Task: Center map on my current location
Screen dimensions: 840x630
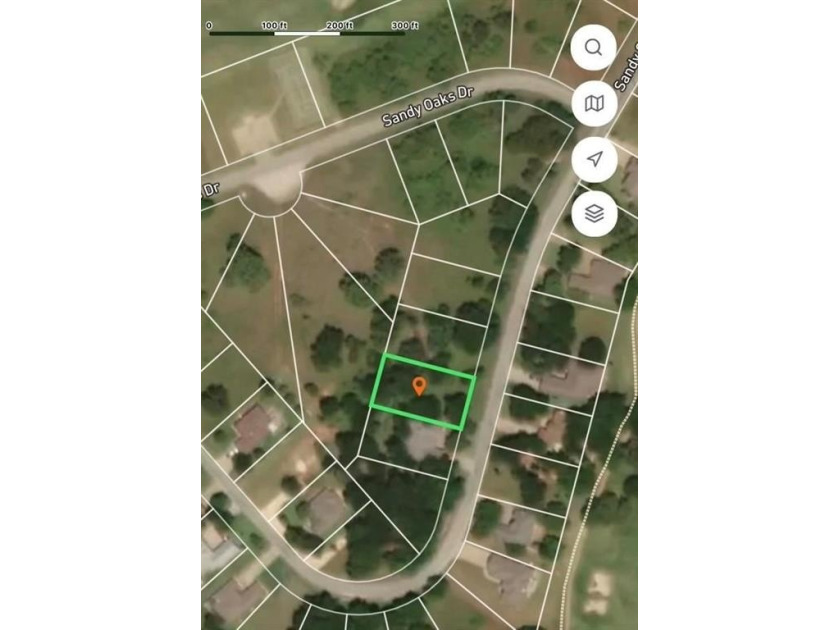Action: [x=594, y=159]
